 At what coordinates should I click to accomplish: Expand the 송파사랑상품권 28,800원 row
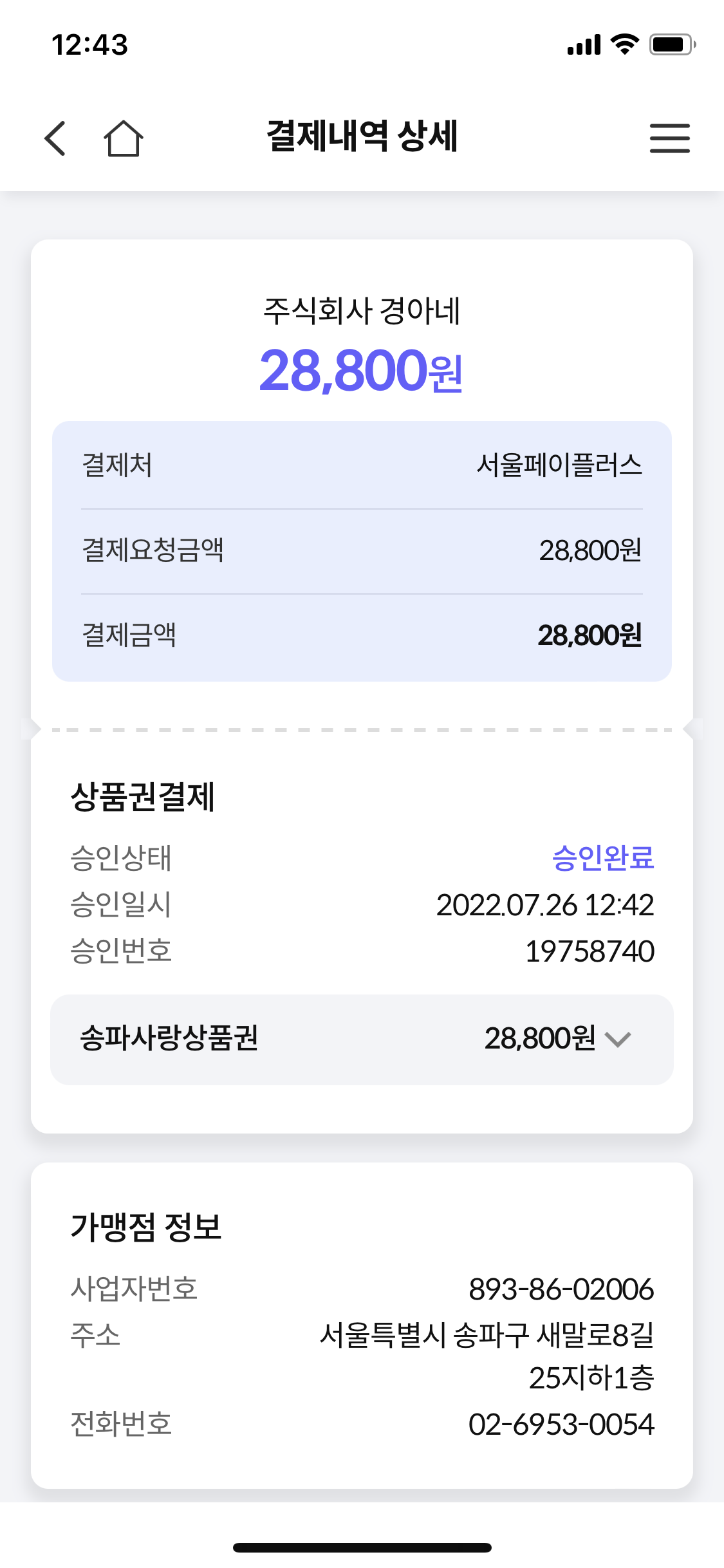(x=362, y=1039)
